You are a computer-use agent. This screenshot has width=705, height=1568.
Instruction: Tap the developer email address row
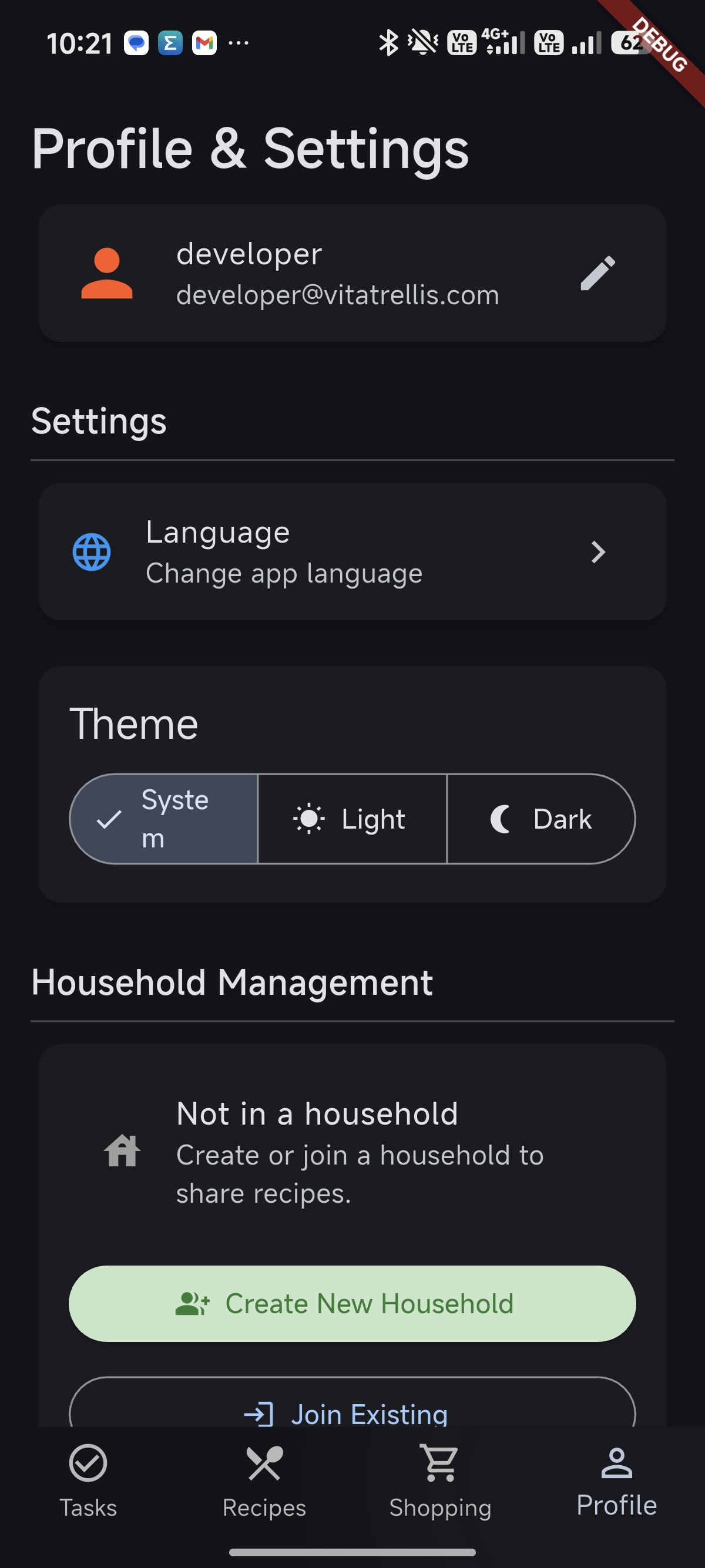click(x=337, y=295)
